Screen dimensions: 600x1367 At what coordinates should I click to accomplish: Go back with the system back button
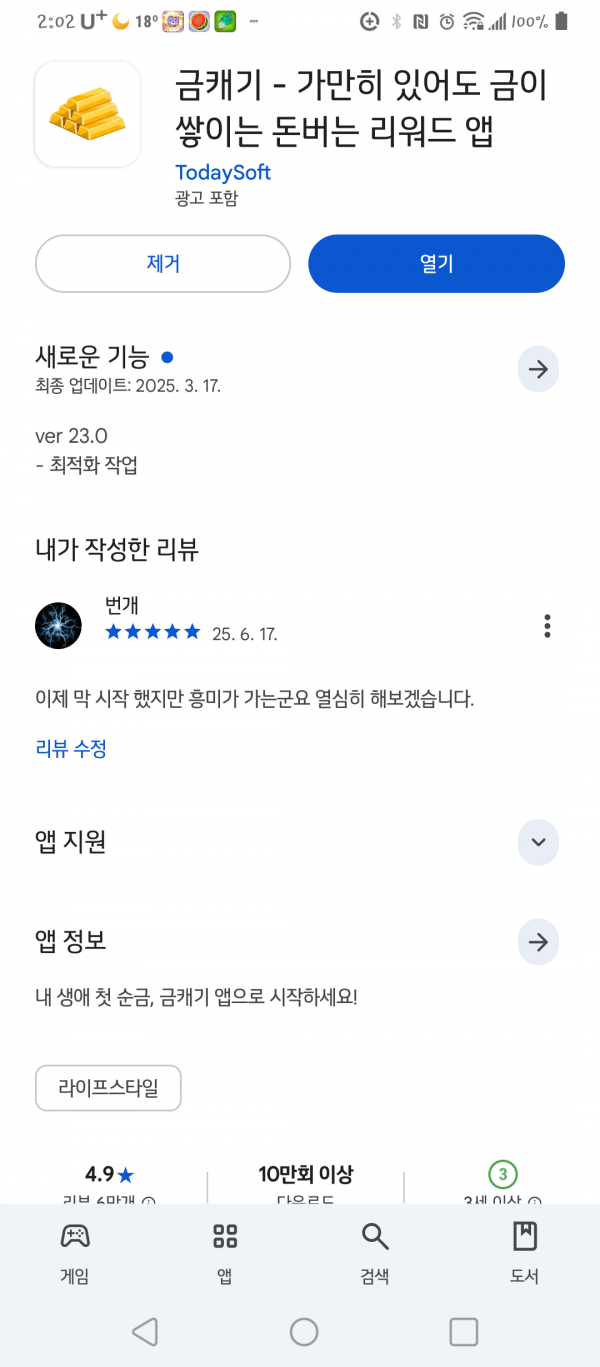145,1332
